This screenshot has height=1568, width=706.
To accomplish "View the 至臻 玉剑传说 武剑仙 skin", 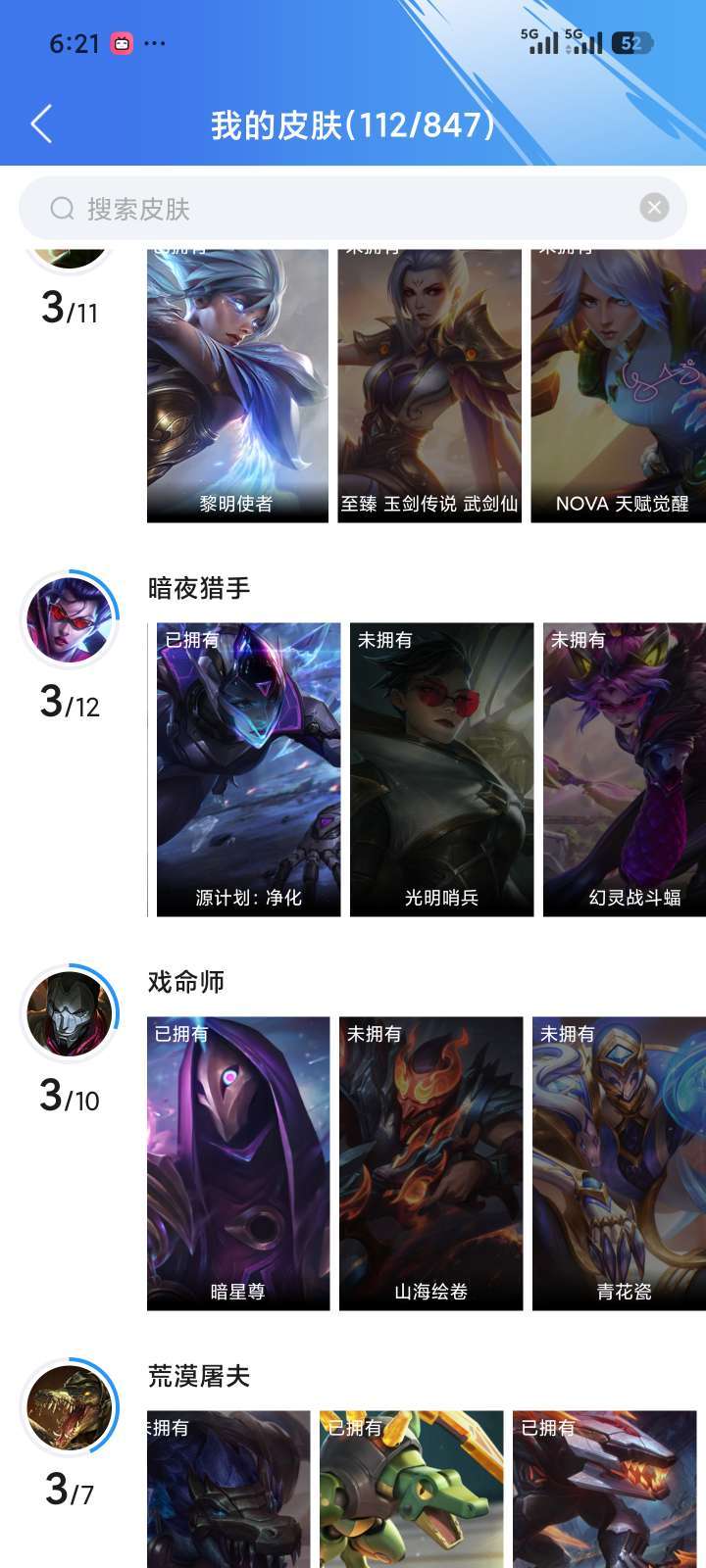I will (429, 385).
